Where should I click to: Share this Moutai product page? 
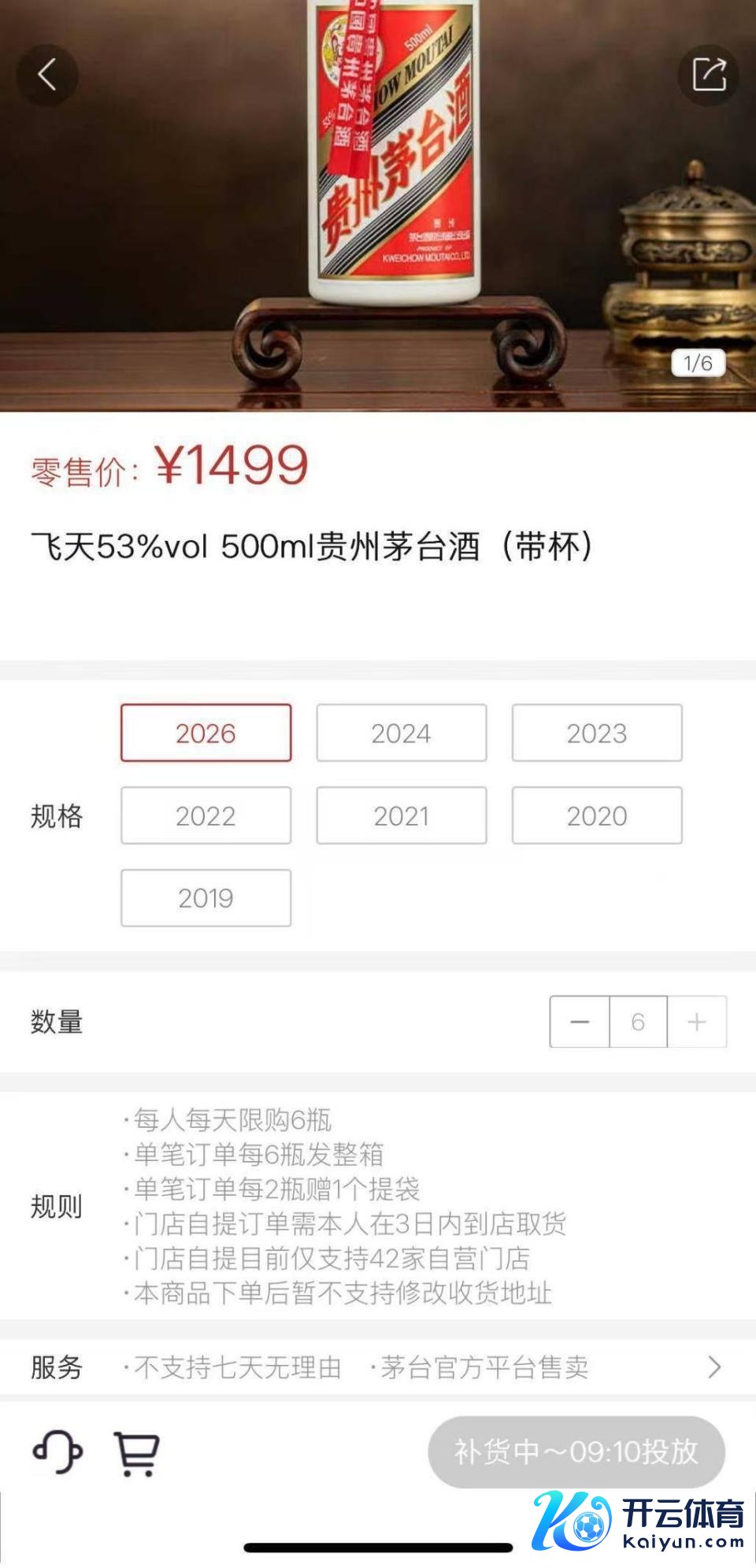[709, 76]
